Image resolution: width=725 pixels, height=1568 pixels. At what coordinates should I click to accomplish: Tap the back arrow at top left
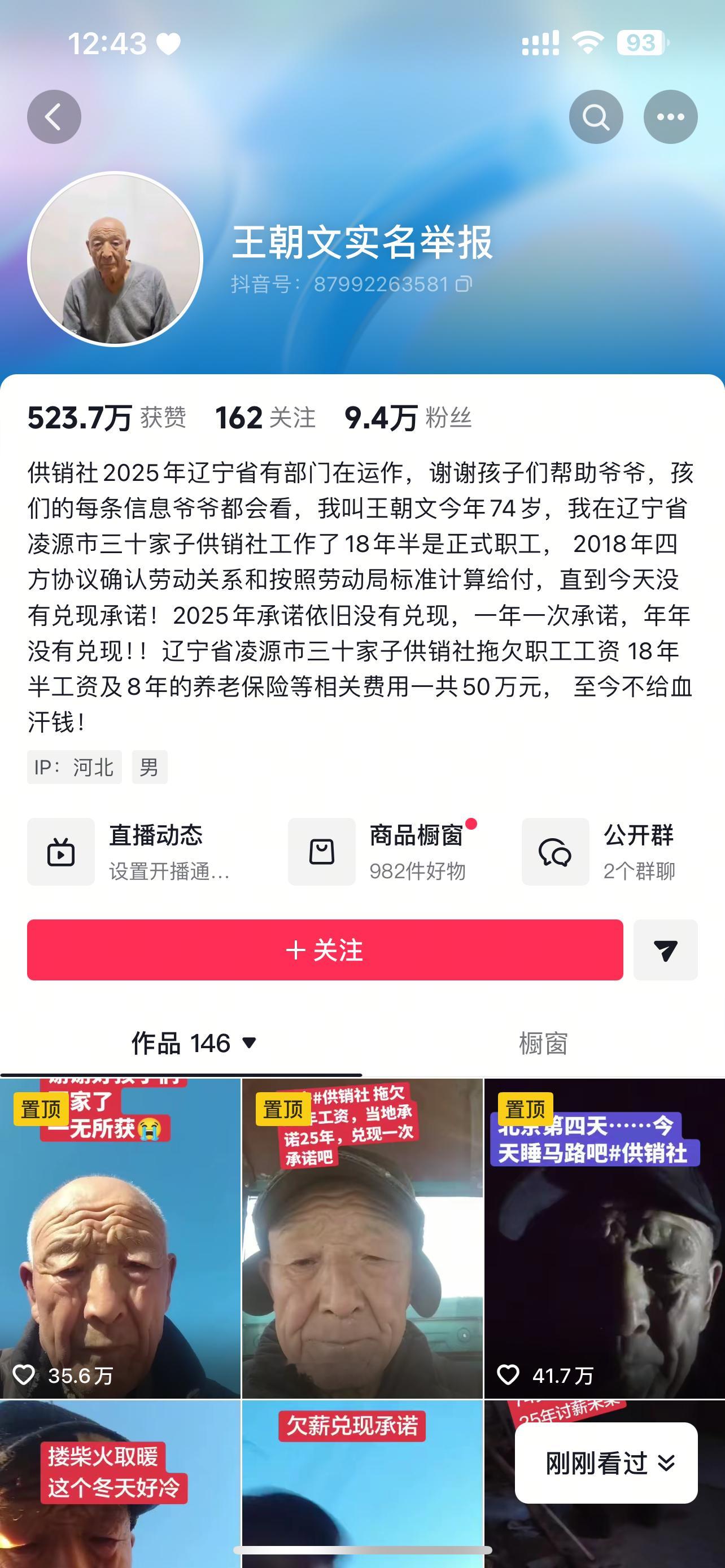[x=54, y=116]
